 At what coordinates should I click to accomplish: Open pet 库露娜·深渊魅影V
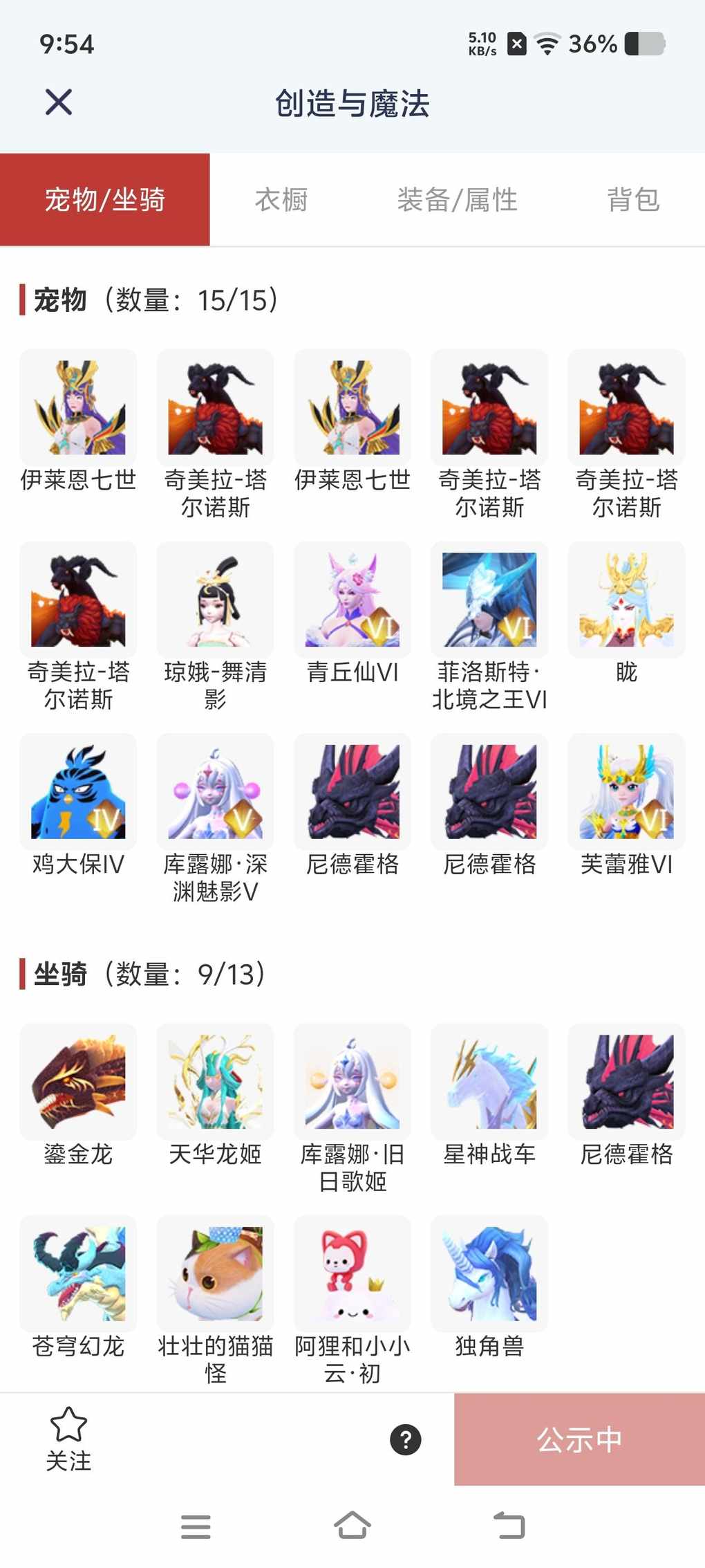[x=215, y=792]
